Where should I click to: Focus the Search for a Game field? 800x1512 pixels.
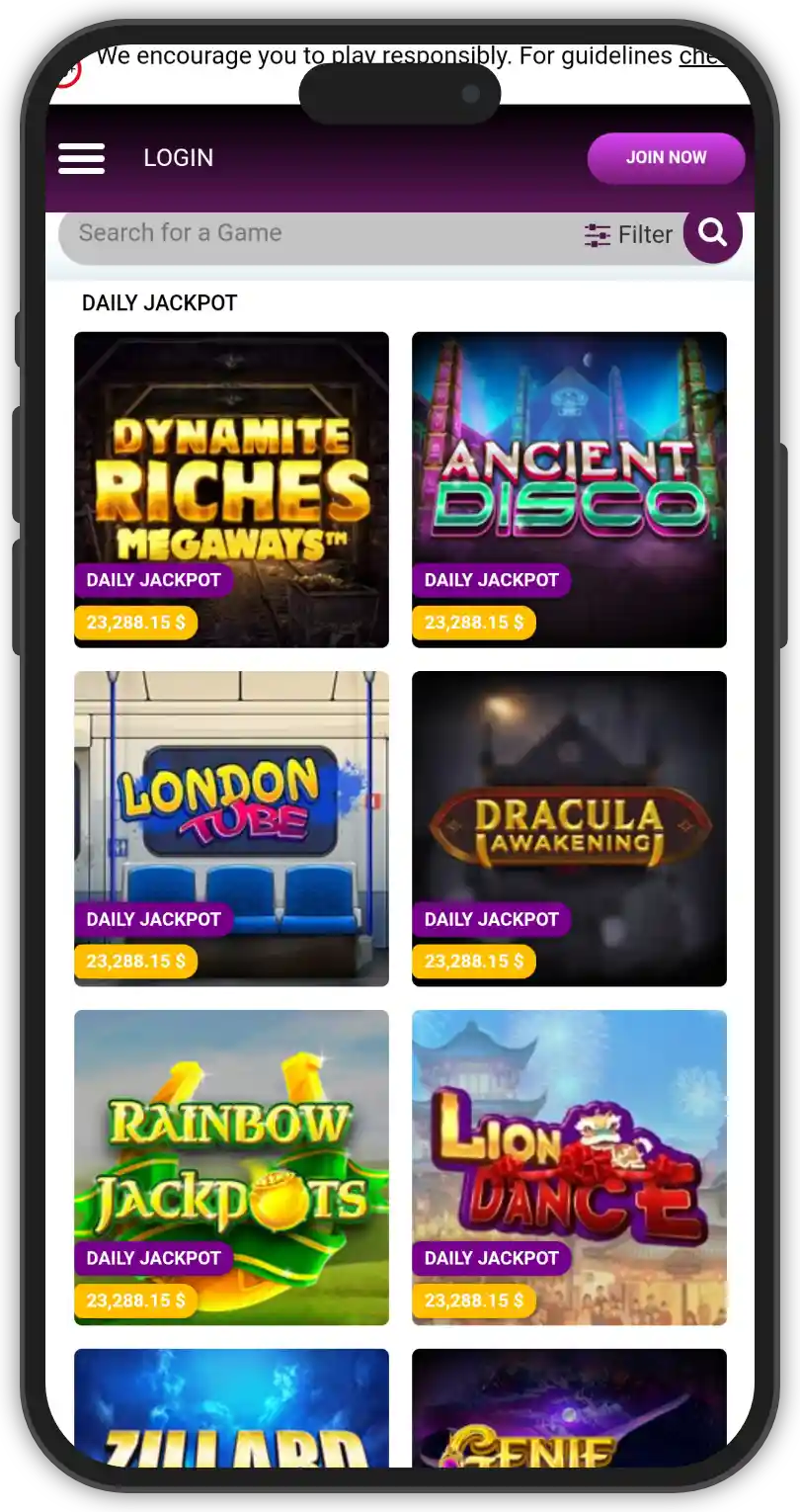tap(296, 234)
